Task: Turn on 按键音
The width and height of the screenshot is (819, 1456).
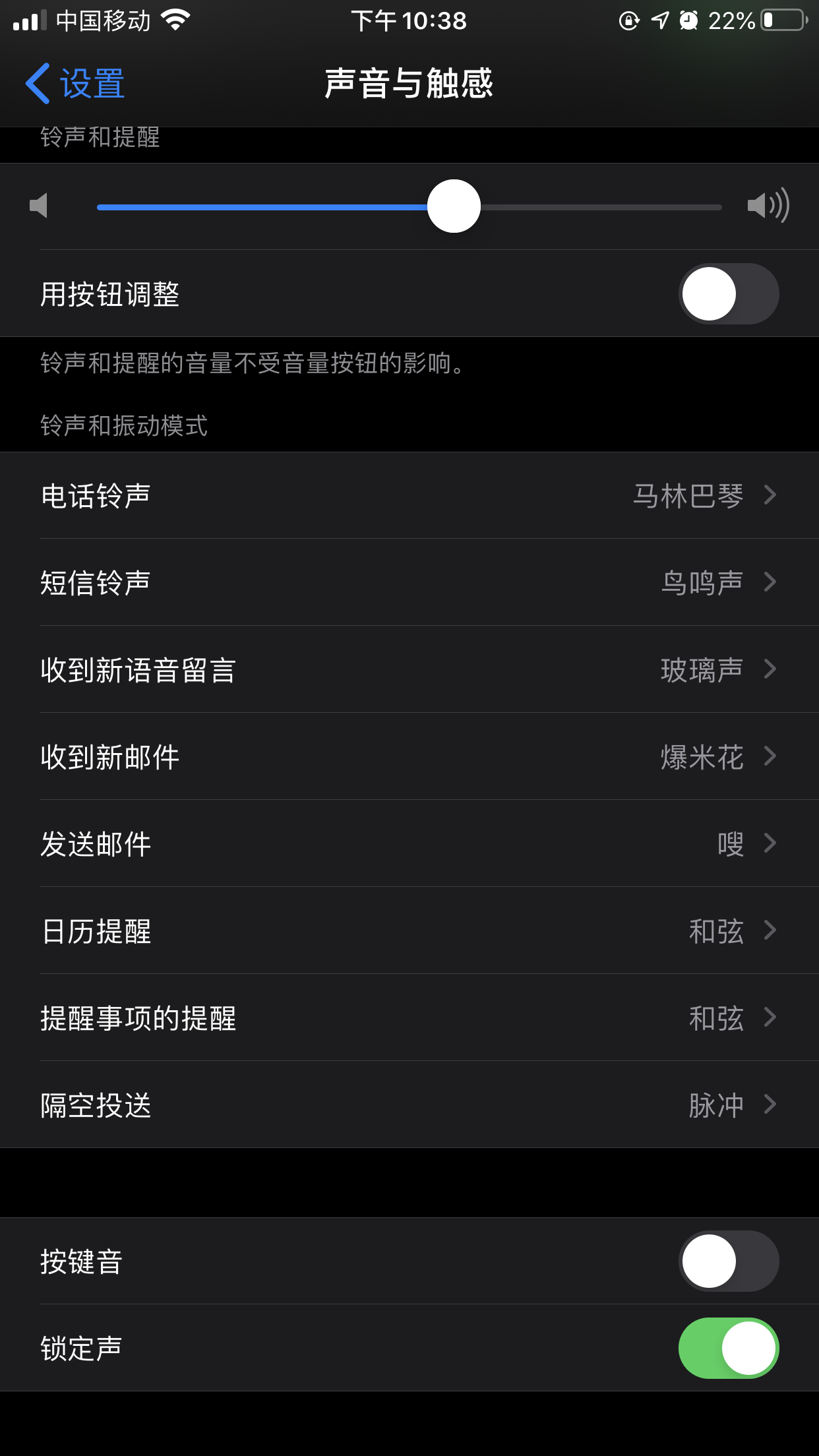Action: coord(728,1261)
